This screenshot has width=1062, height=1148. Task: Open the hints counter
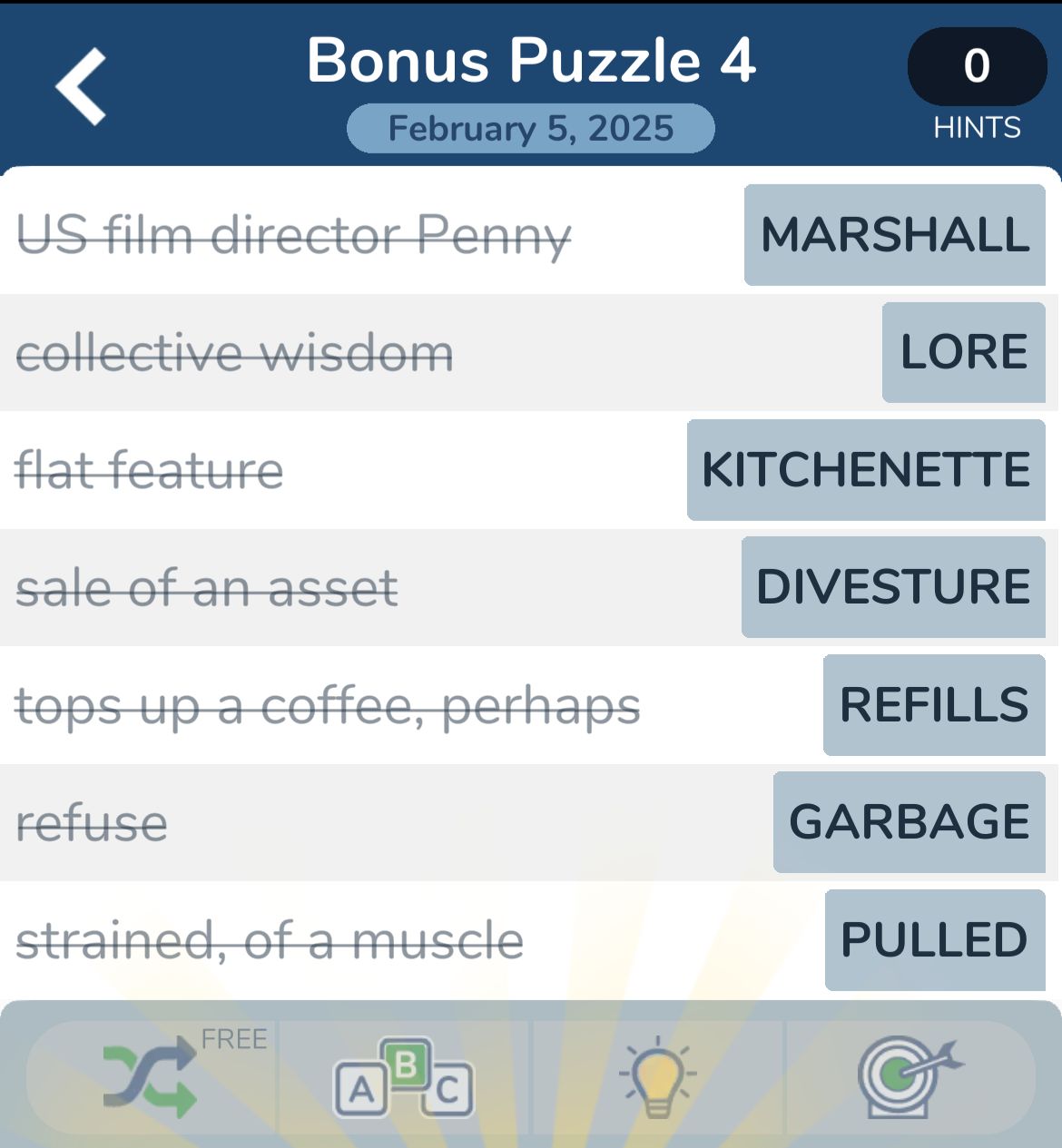coord(977,67)
